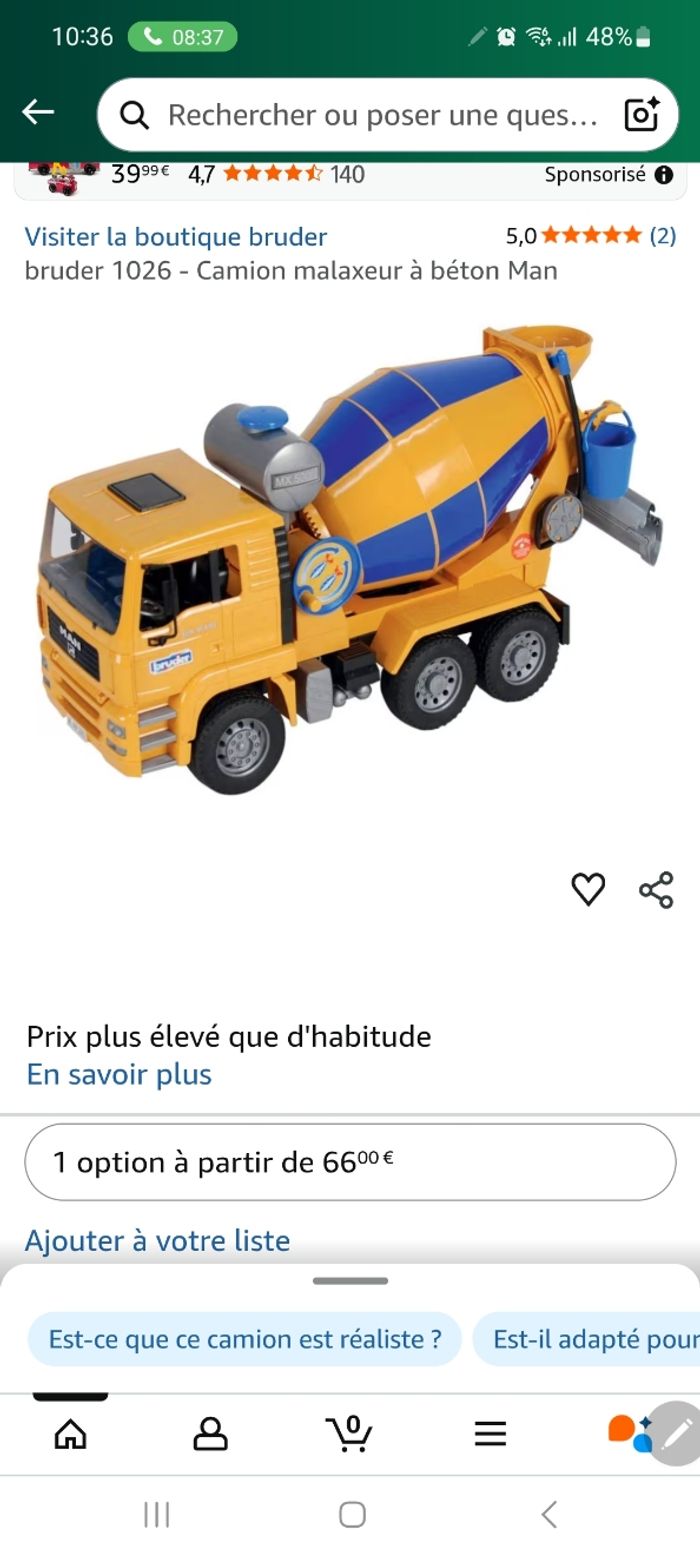Switch to the account profile tab

pyautogui.click(x=210, y=1434)
